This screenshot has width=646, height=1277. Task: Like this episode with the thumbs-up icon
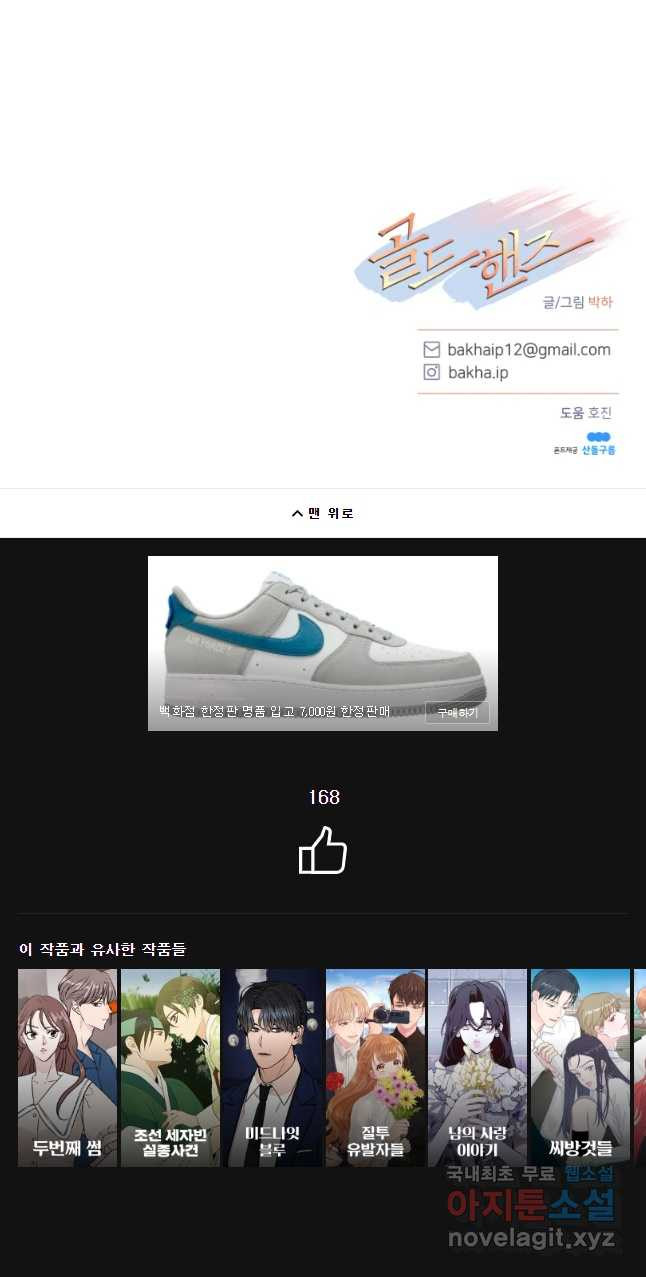pyautogui.click(x=323, y=850)
